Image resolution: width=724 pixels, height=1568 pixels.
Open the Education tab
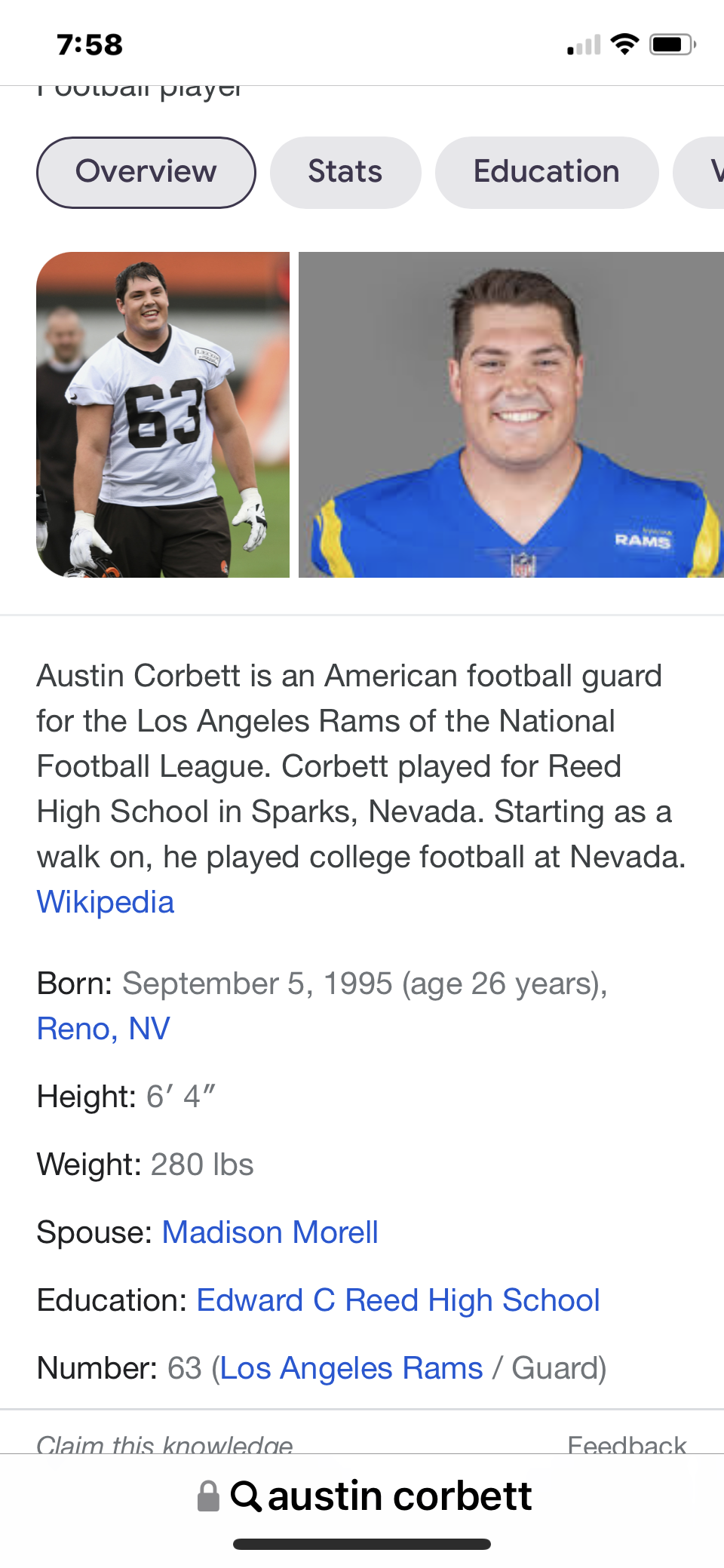click(x=546, y=172)
